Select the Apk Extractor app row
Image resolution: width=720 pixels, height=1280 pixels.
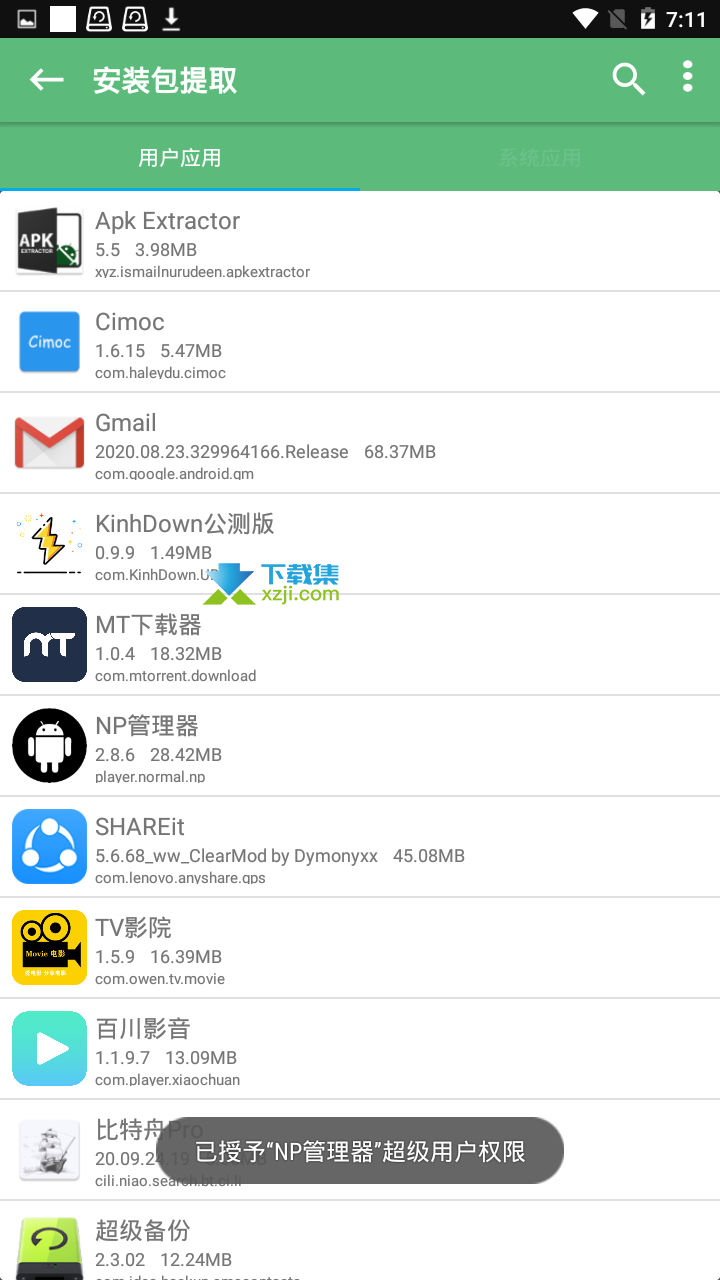click(x=360, y=241)
